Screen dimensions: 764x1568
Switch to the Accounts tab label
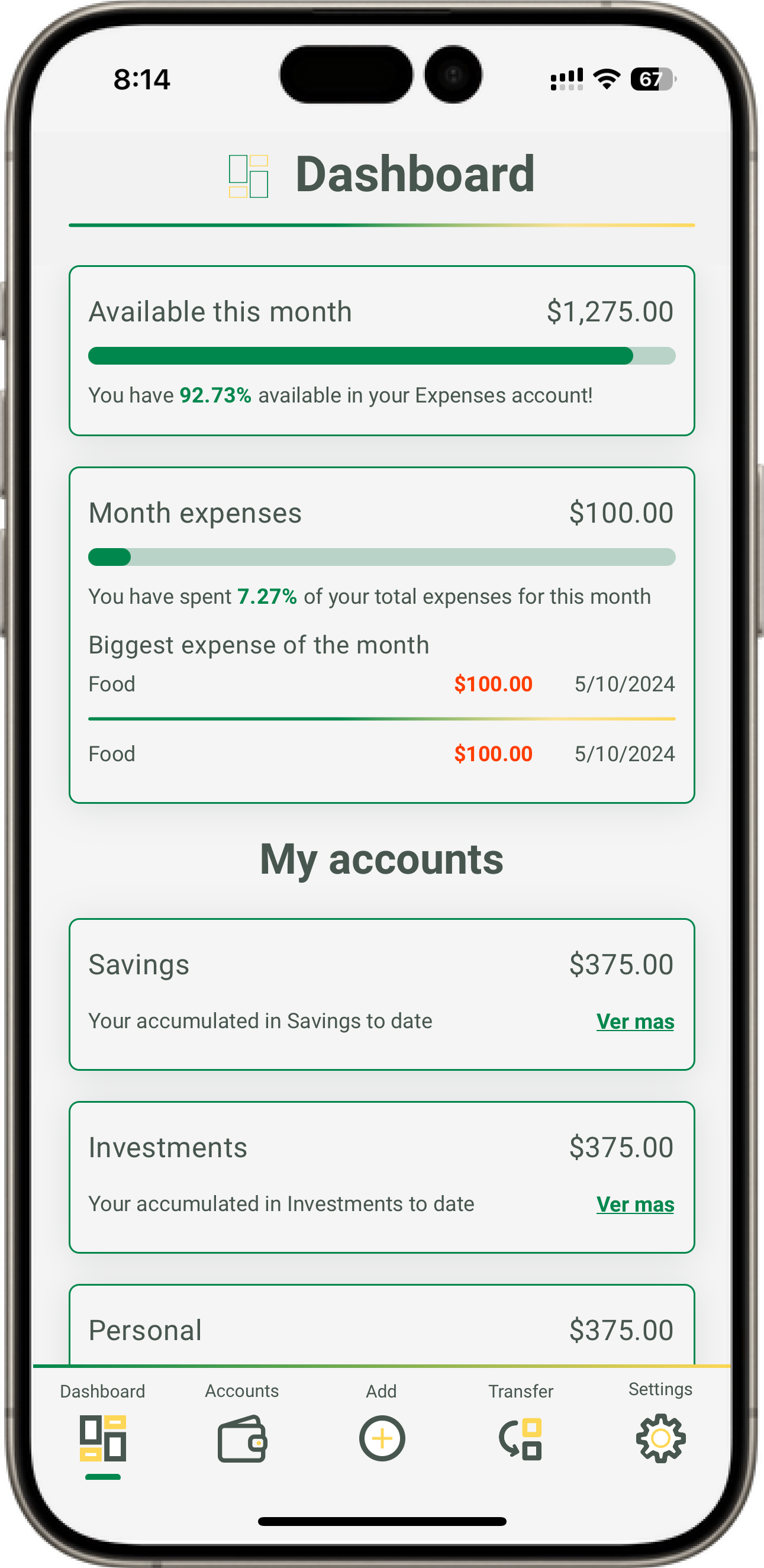[241, 1391]
